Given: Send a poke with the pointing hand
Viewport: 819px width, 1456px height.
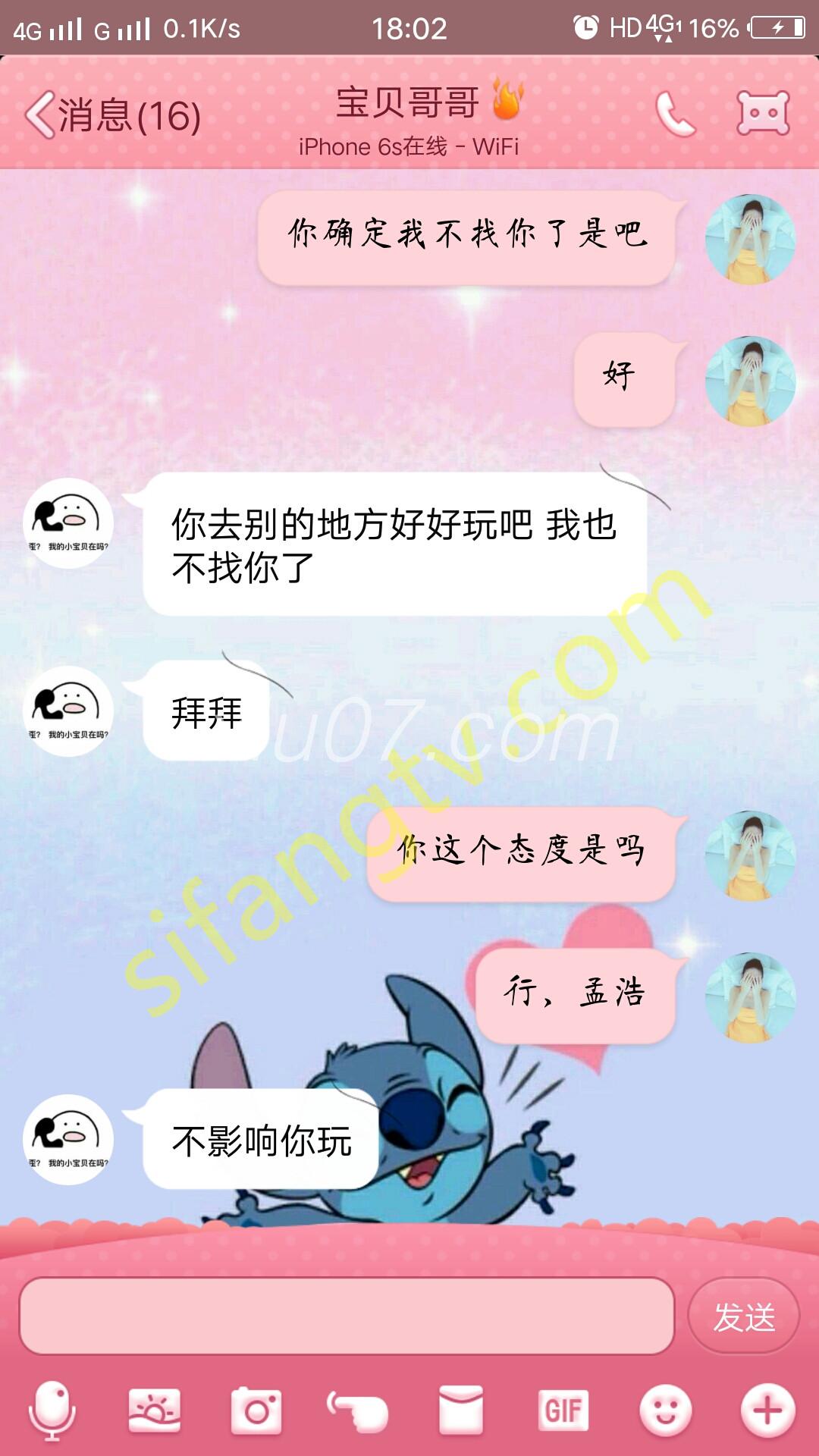Looking at the screenshot, I should tap(358, 1410).
